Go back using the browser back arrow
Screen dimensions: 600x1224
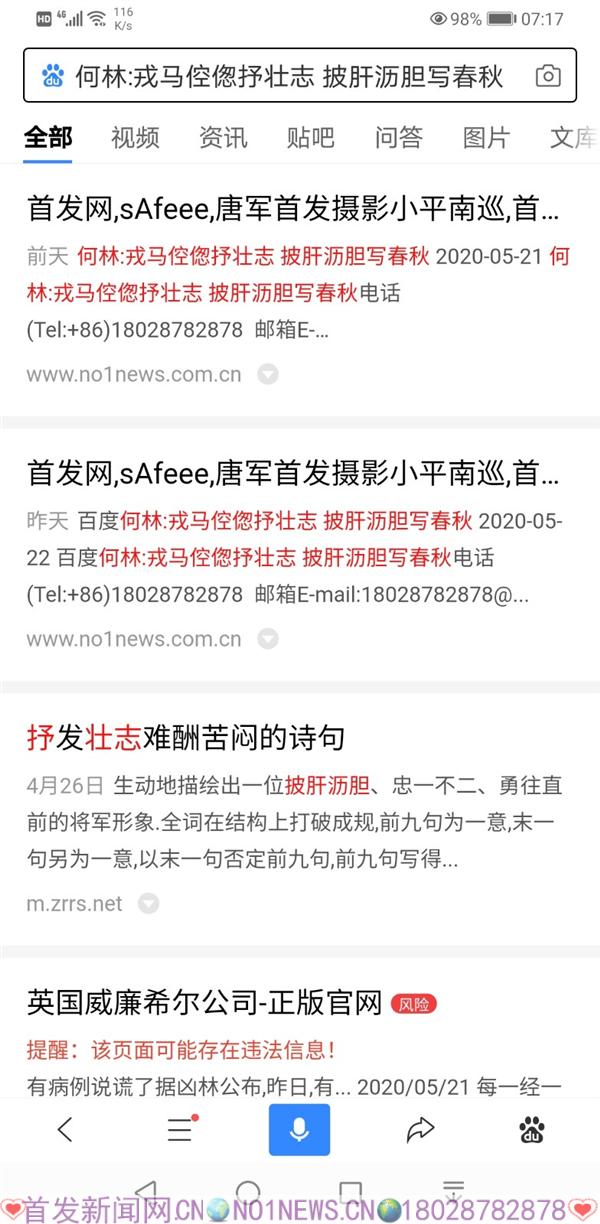pyautogui.click(x=65, y=1130)
